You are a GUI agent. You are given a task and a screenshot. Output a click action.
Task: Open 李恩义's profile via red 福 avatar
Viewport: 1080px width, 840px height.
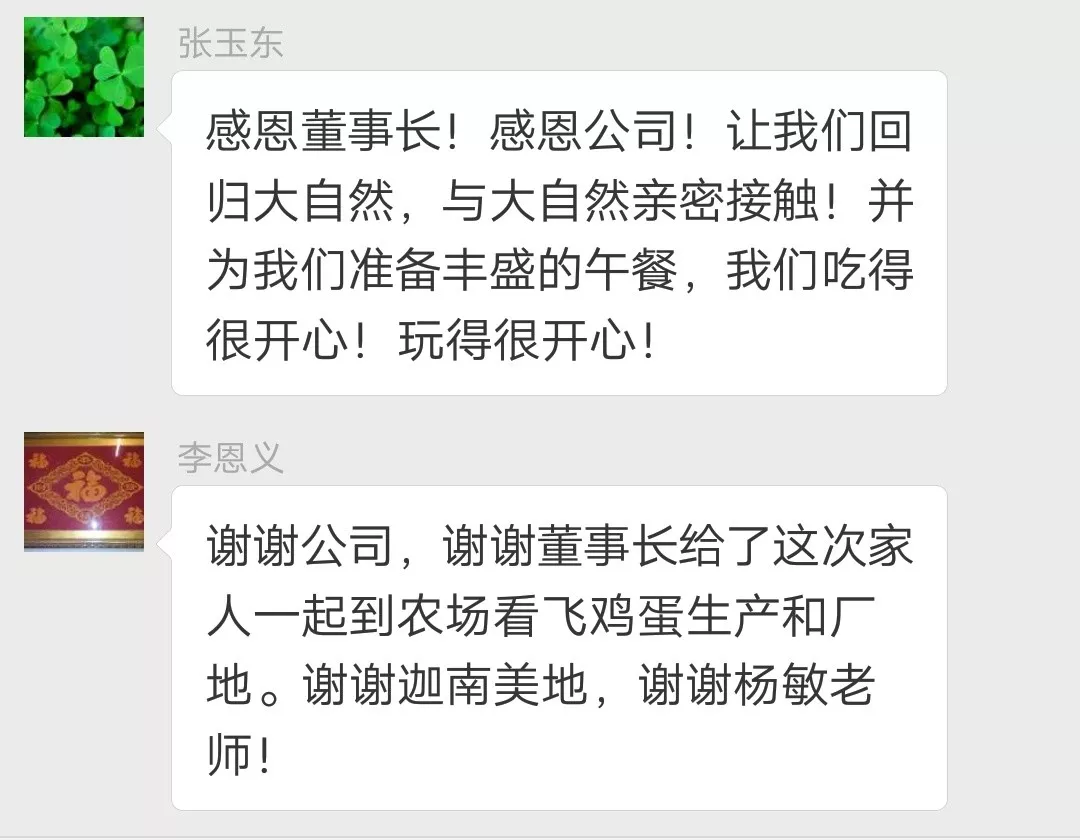84,491
